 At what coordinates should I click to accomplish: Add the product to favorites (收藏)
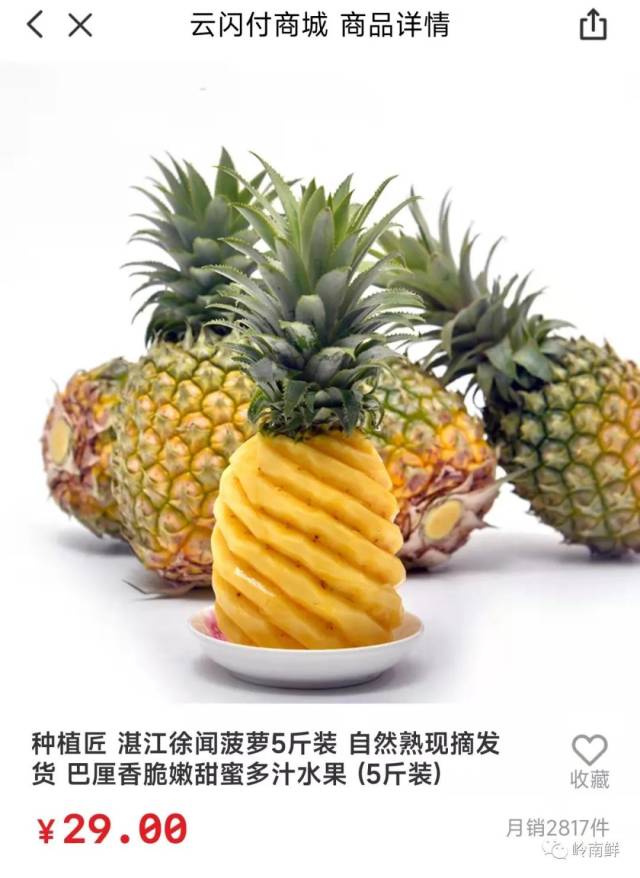pos(589,760)
